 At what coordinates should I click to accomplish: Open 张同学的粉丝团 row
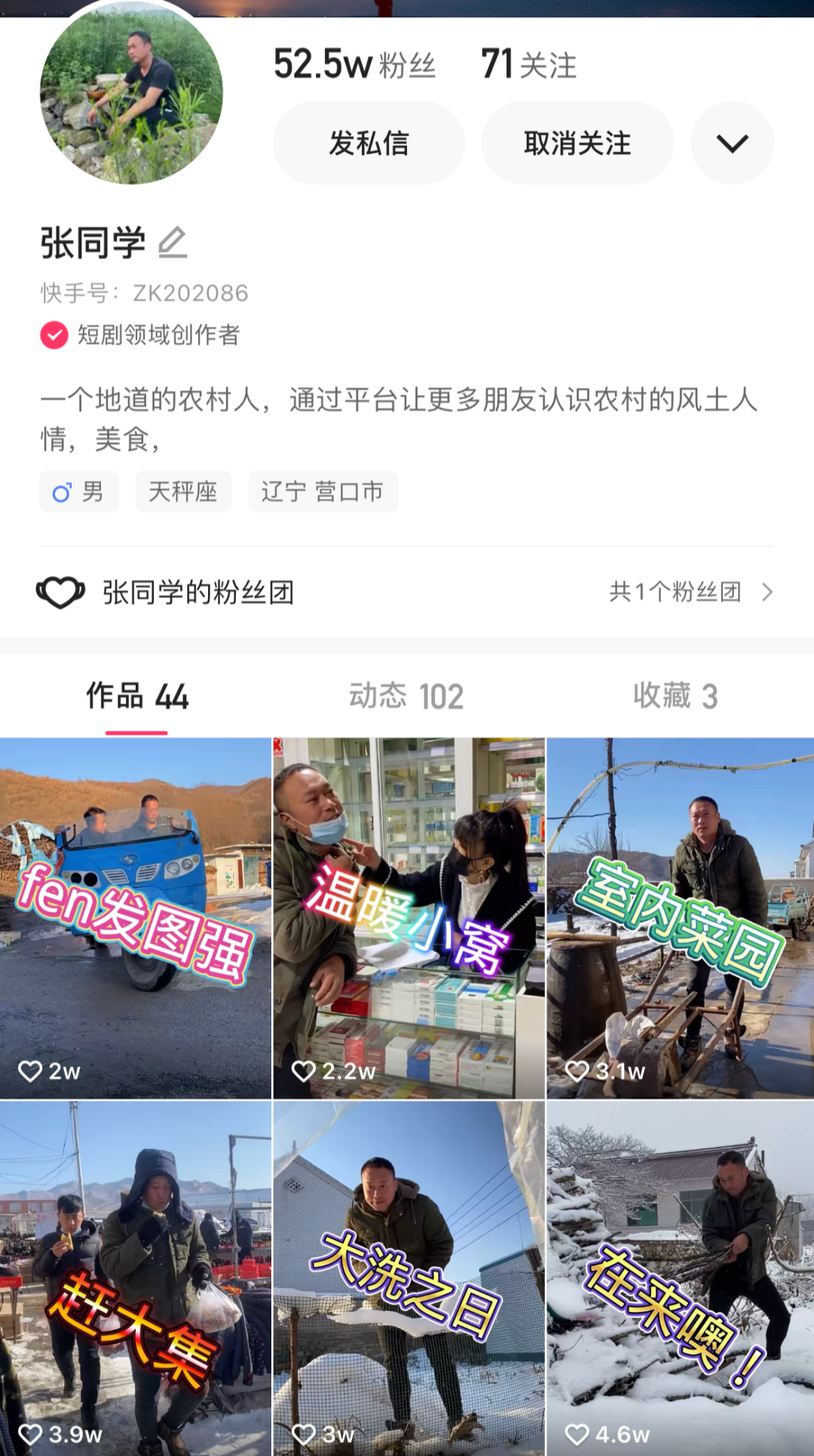point(407,593)
